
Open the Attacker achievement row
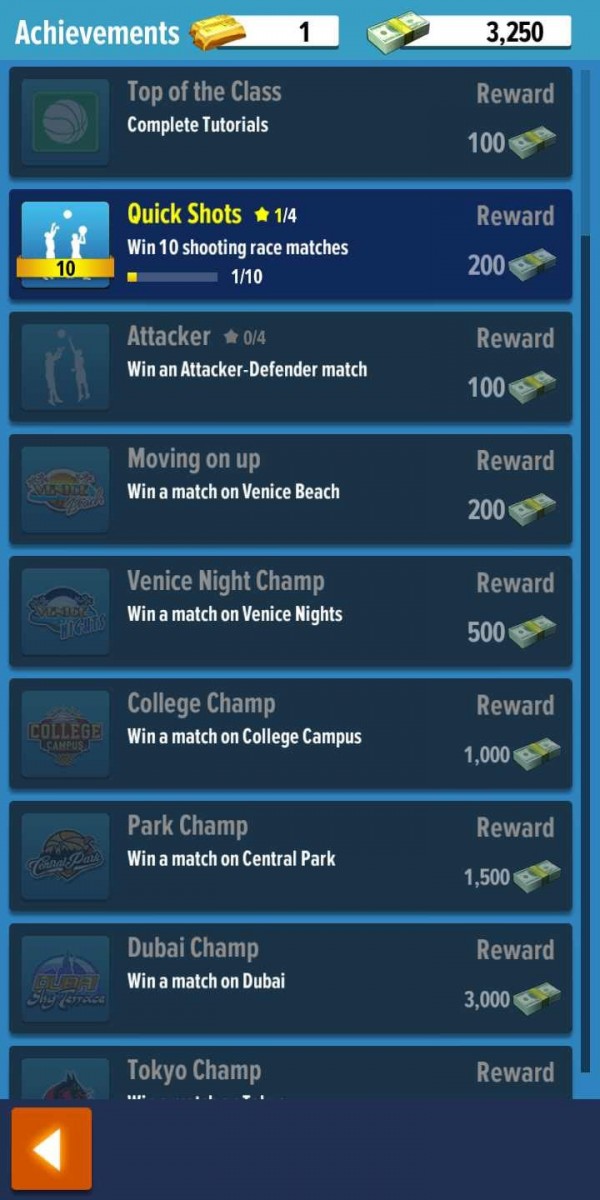click(290, 366)
